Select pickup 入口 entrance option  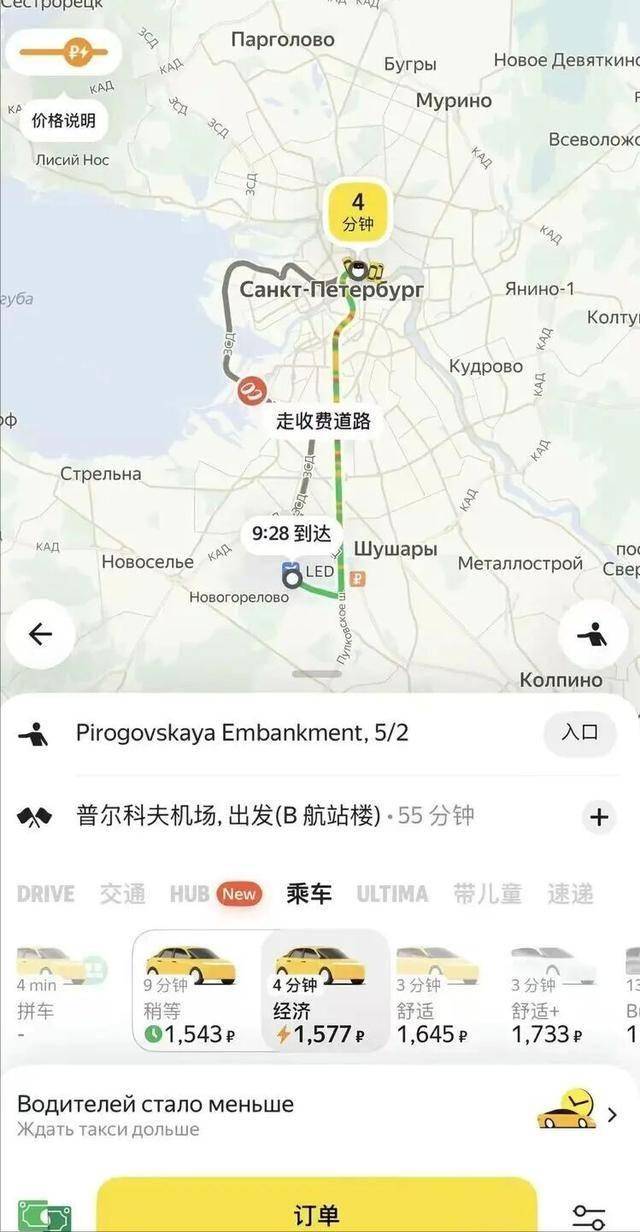point(580,733)
